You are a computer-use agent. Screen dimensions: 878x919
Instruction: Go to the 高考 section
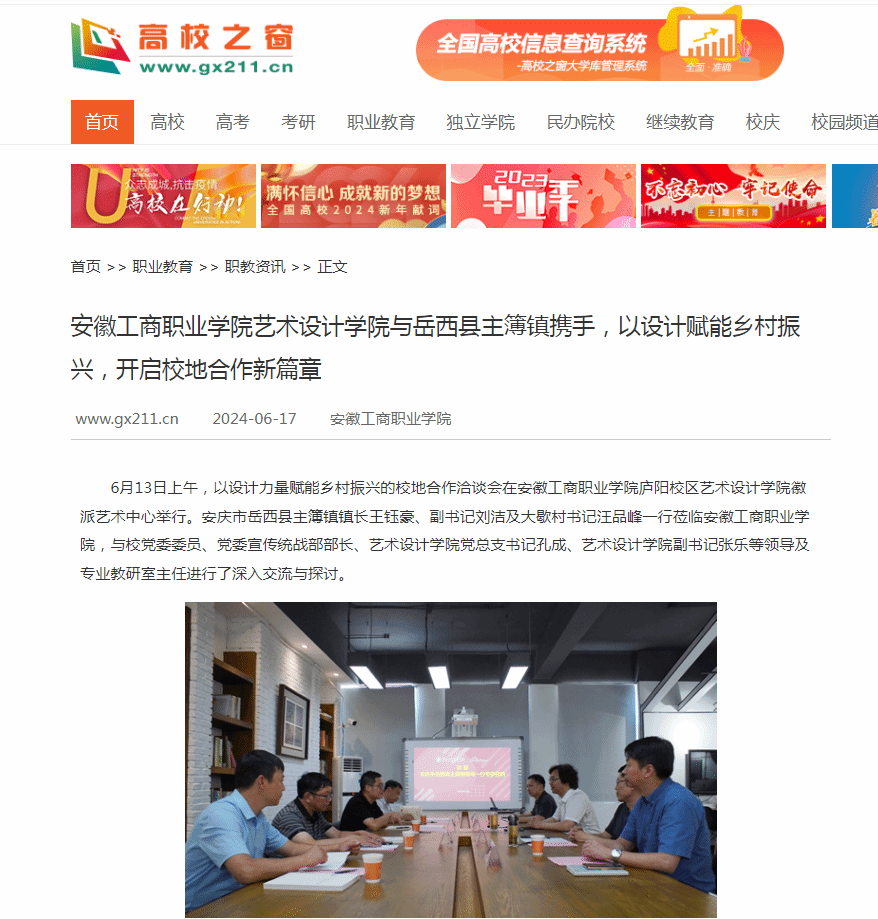(232, 122)
